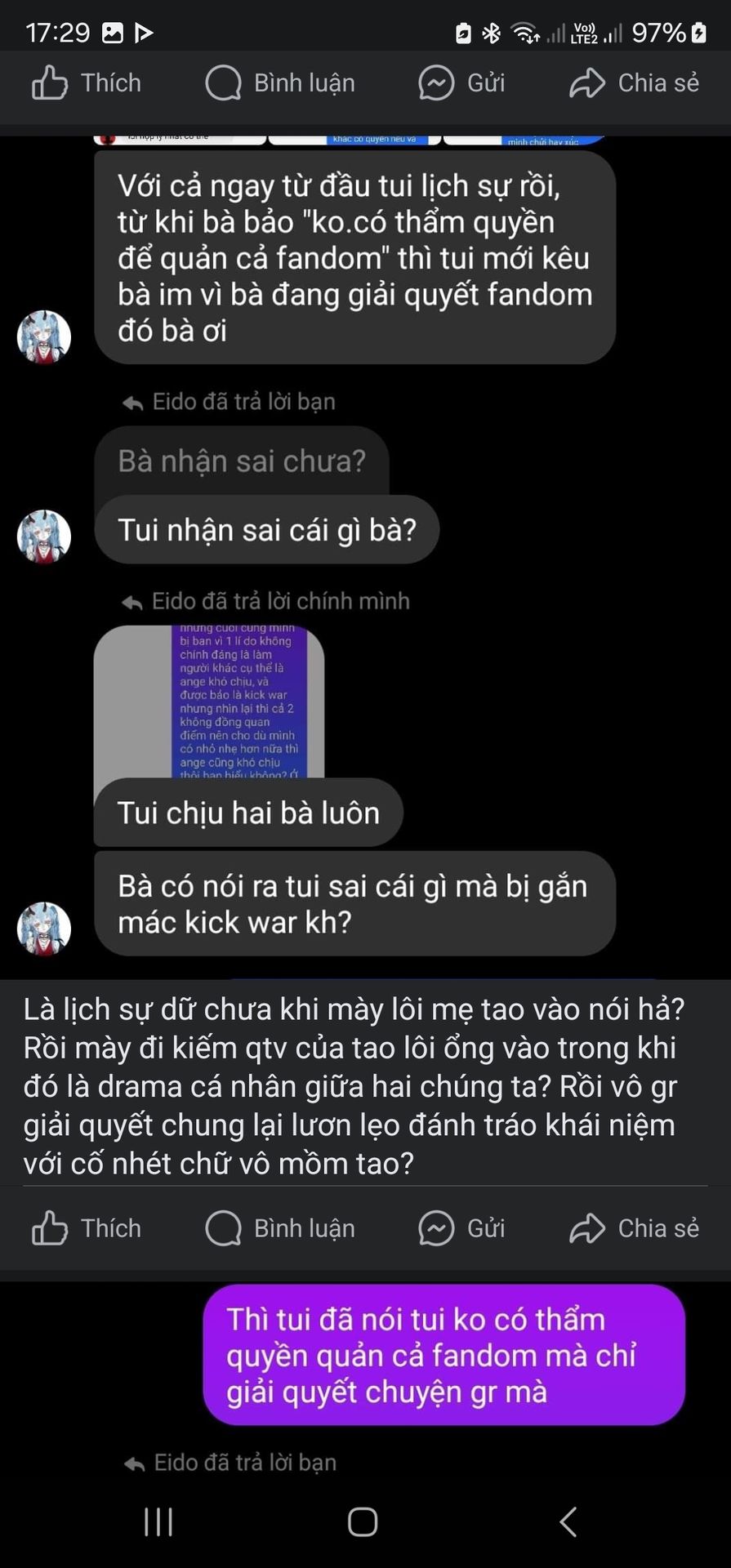The image size is (731, 1568).
Task: Tap Gửi below the "Là lịch sự dữ chưa" caption
Action: pyautogui.click(x=461, y=1228)
